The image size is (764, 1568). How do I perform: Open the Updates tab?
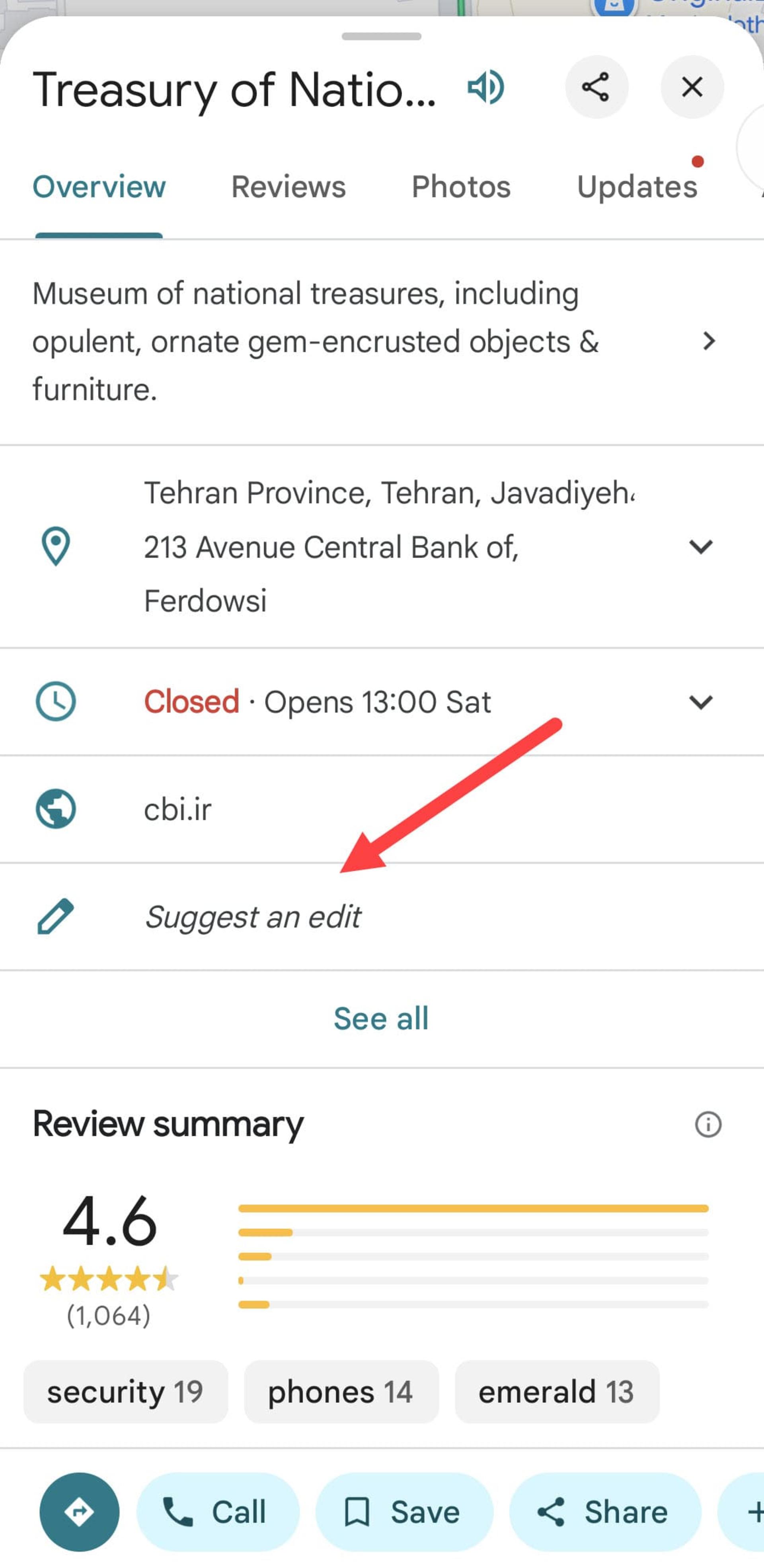pos(637,187)
